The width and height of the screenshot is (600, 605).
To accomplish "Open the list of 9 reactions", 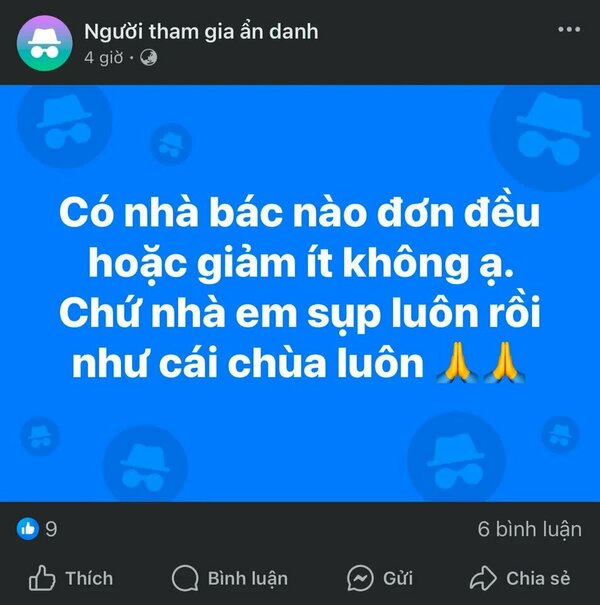I will click(38, 528).
